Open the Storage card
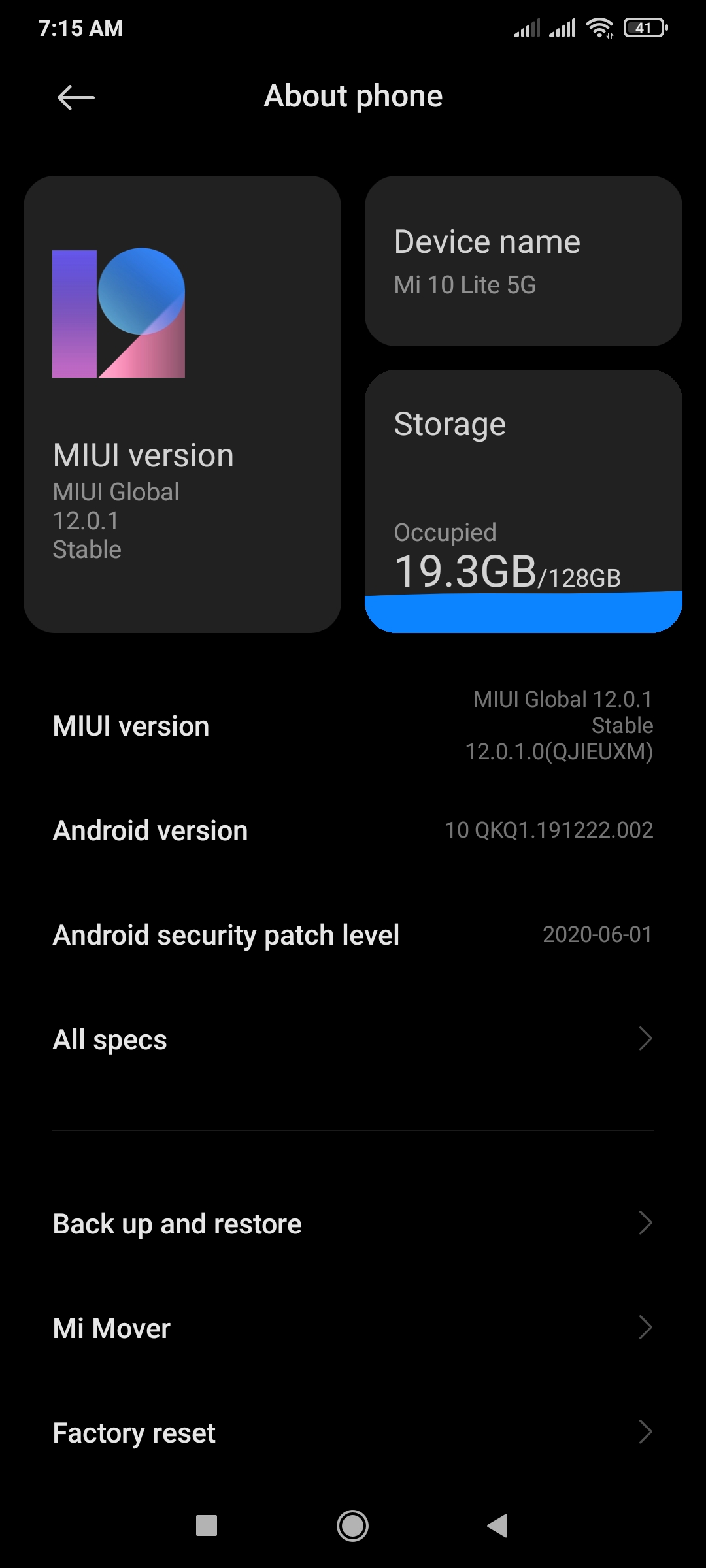Image resolution: width=706 pixels, height=1568 pixels. [523, 501]
